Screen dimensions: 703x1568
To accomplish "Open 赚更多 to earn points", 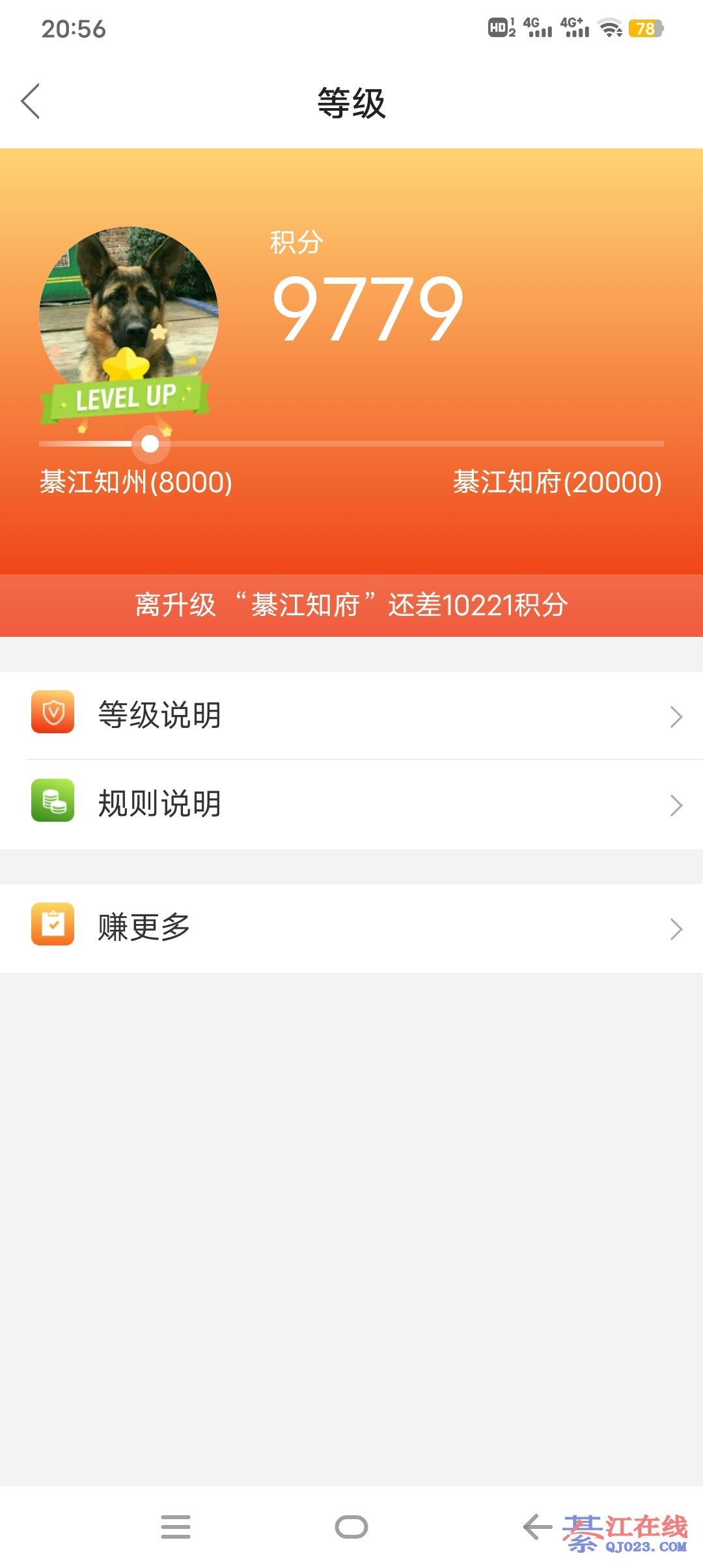I will click(351, 928).
